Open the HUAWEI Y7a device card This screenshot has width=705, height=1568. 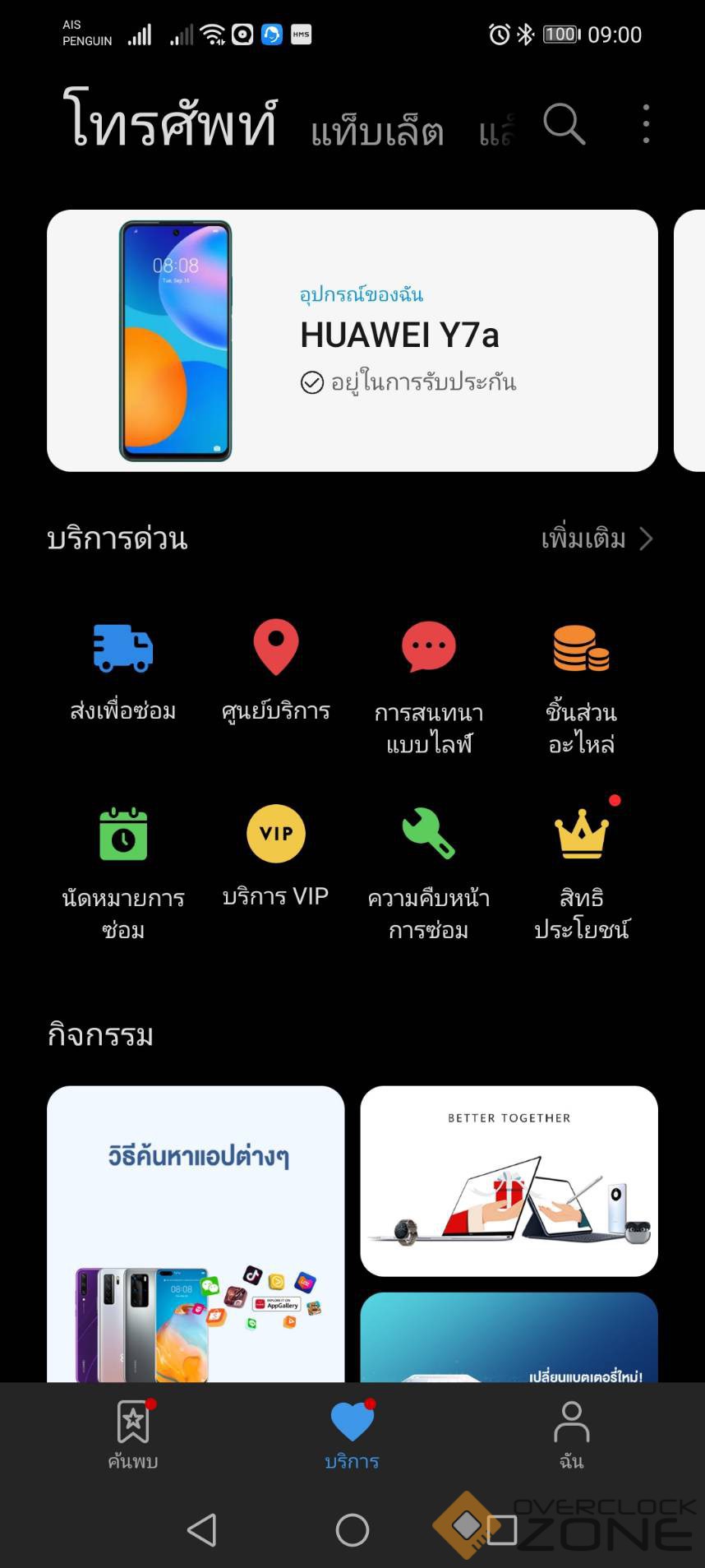352,340
